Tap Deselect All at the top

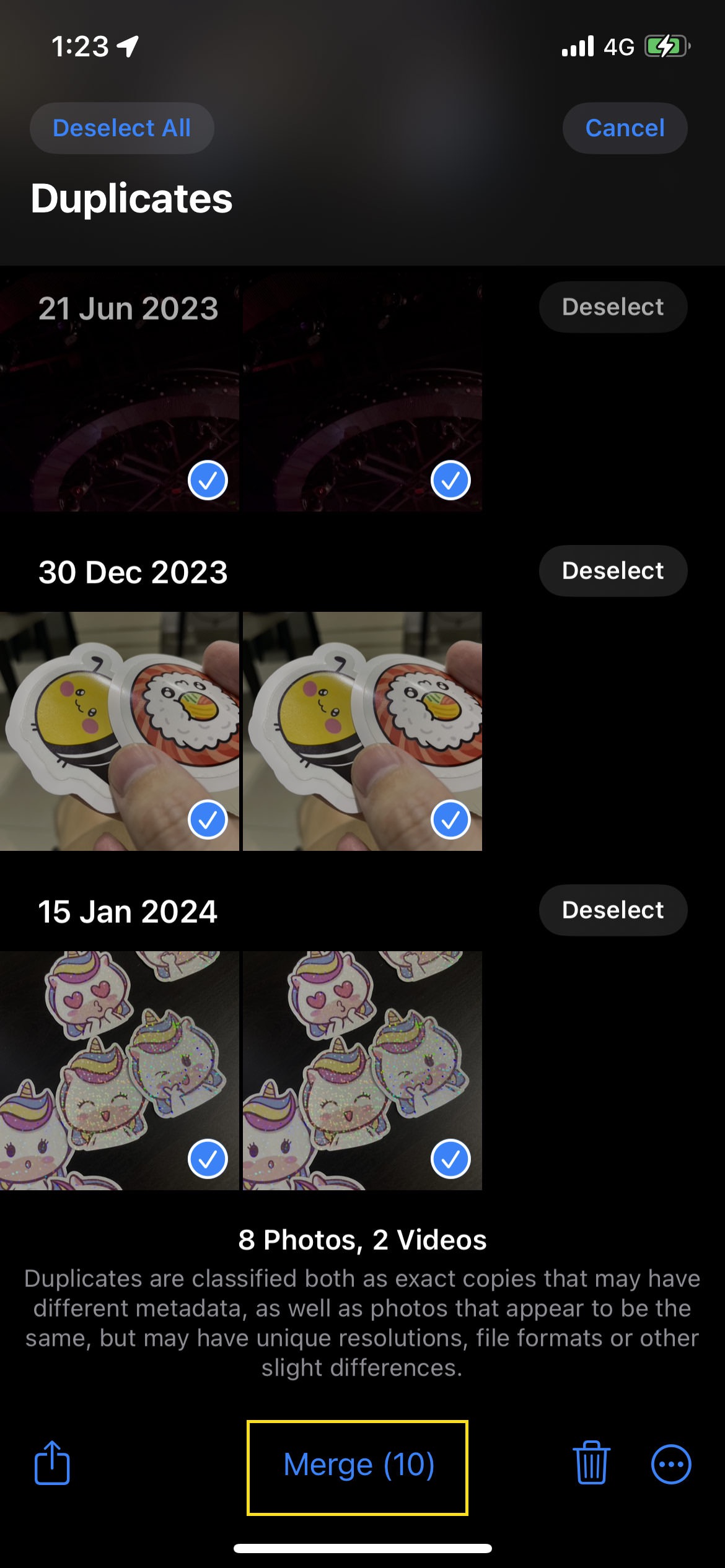click(122, 128)
